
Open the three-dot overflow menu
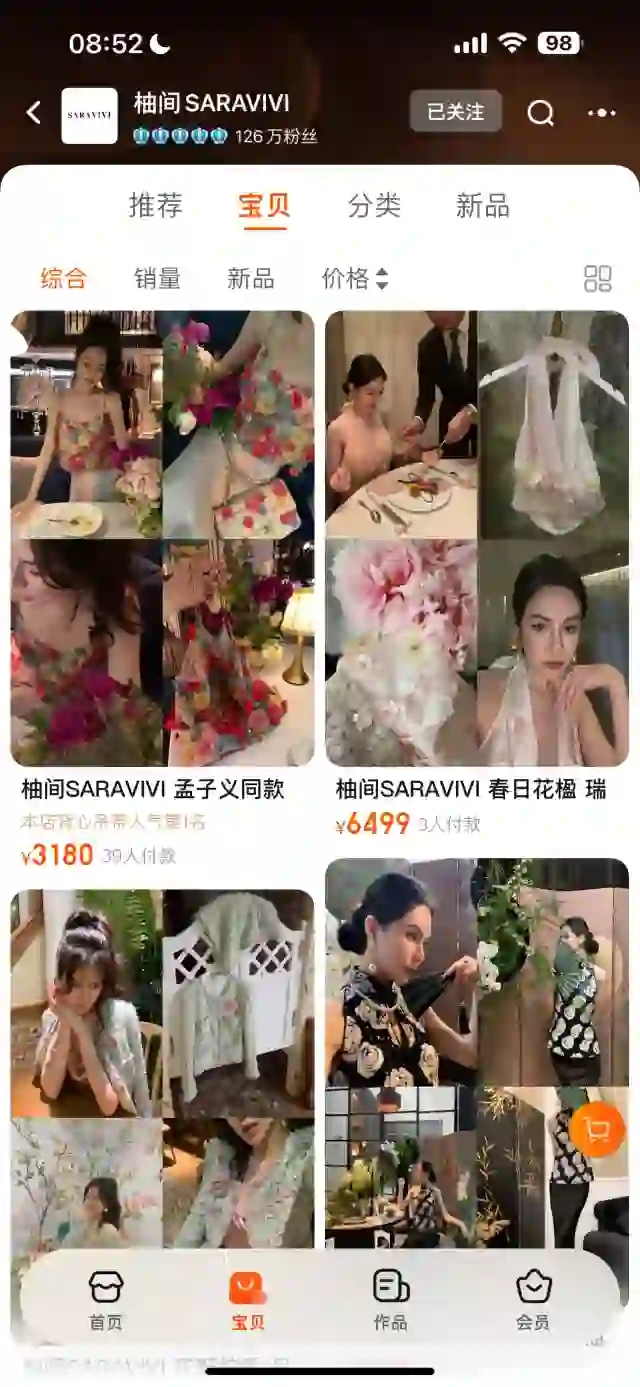coord(601,113)
